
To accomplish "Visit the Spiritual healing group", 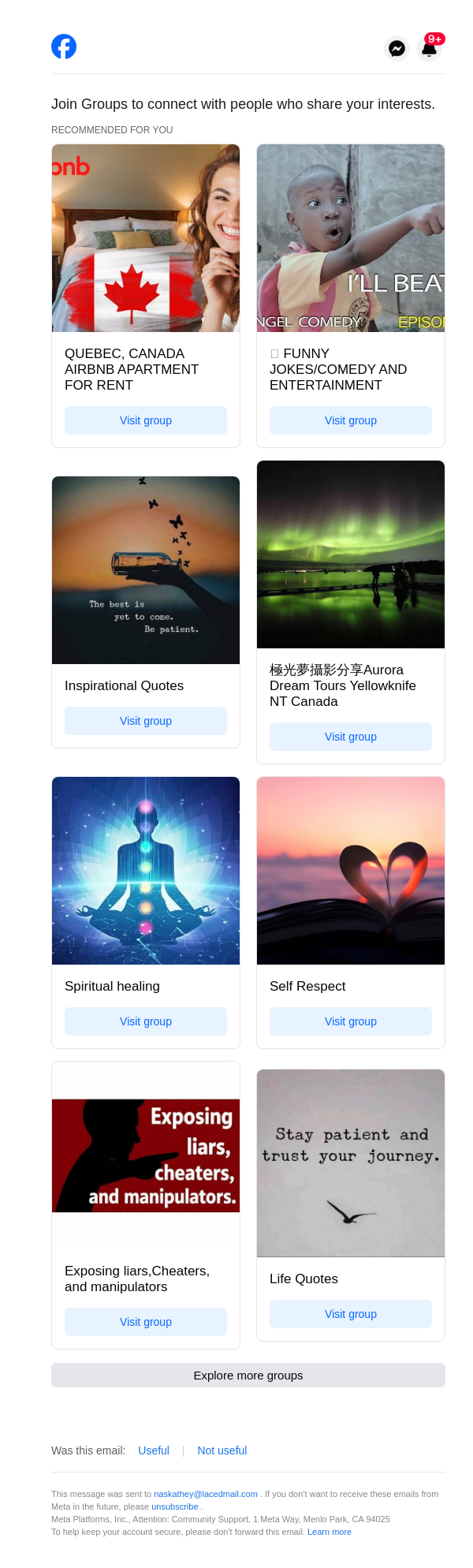I will pos(146,1021).
